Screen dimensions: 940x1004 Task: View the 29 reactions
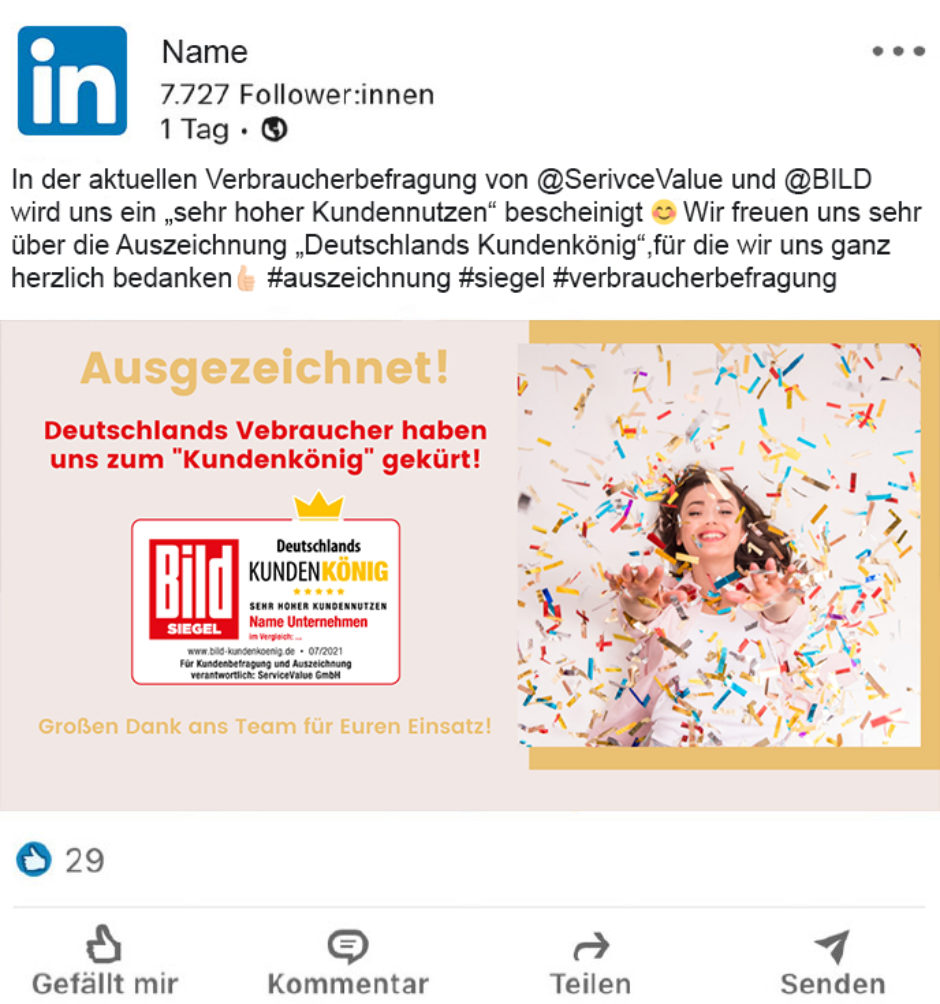click(x=61, y=859)
